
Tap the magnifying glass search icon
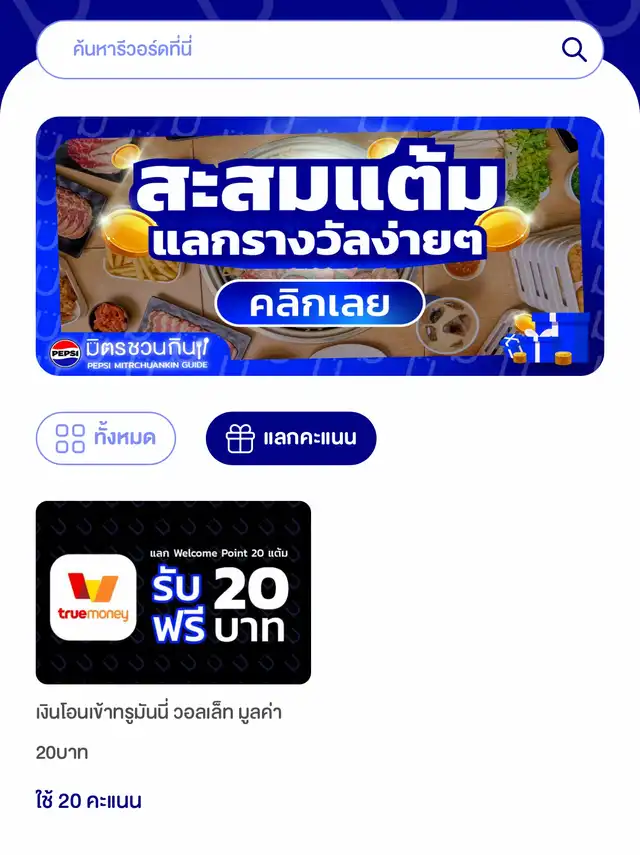(x=574, y=49)
